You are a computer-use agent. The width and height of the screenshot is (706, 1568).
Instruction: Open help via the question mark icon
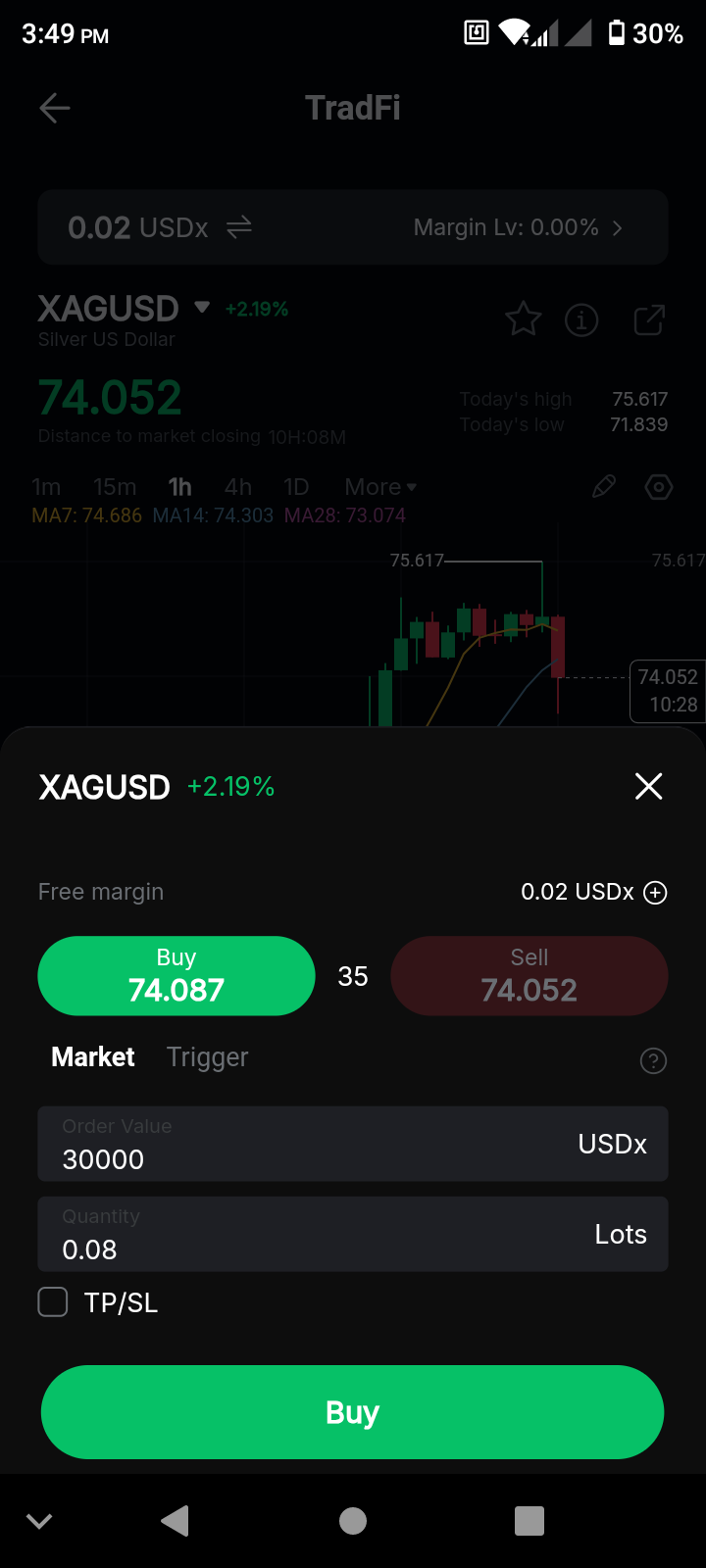653,1060
